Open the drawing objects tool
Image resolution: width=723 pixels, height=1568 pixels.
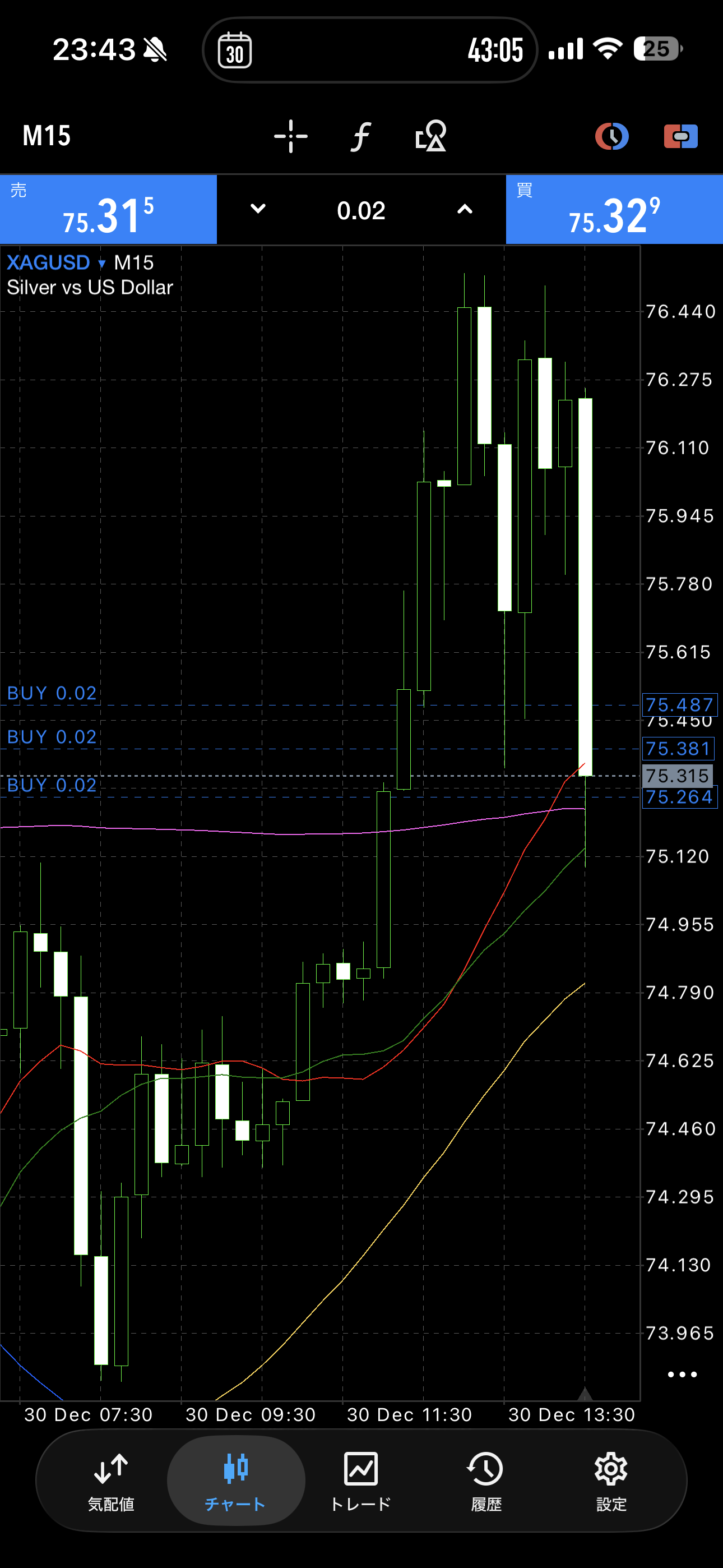pyautogui.click(x=430, y=136)
